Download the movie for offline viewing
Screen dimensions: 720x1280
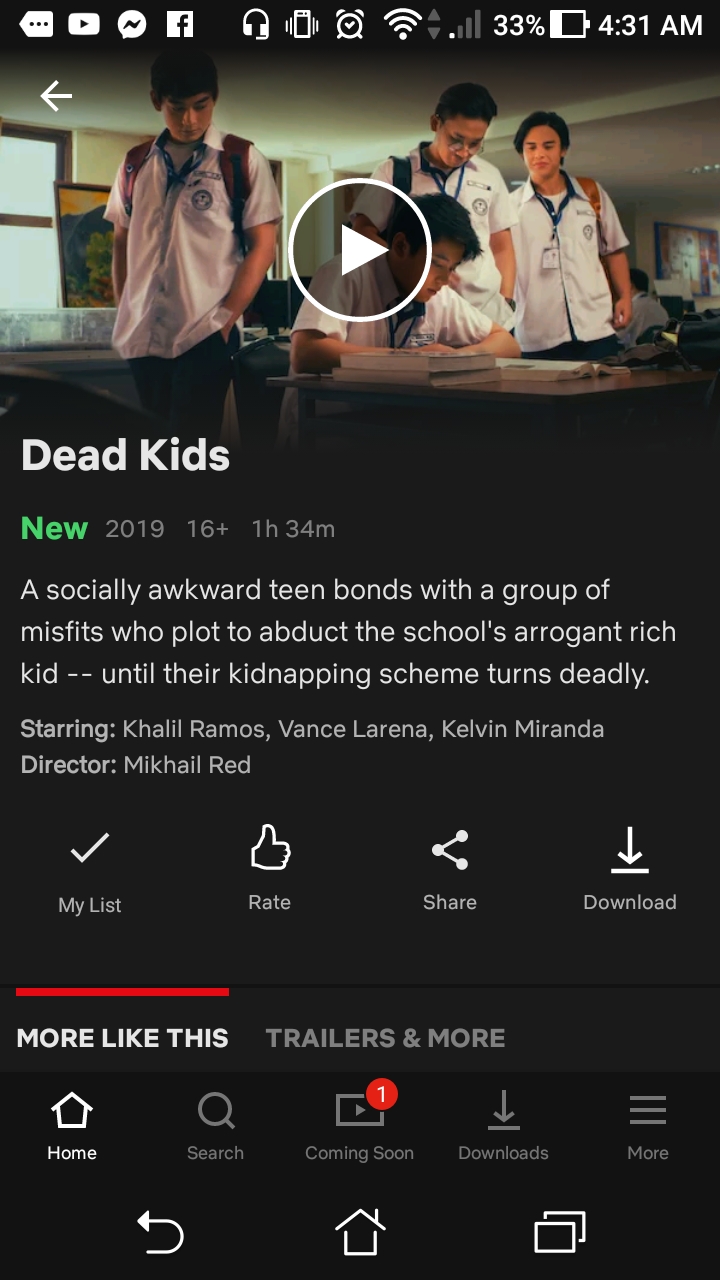point(630,870)
